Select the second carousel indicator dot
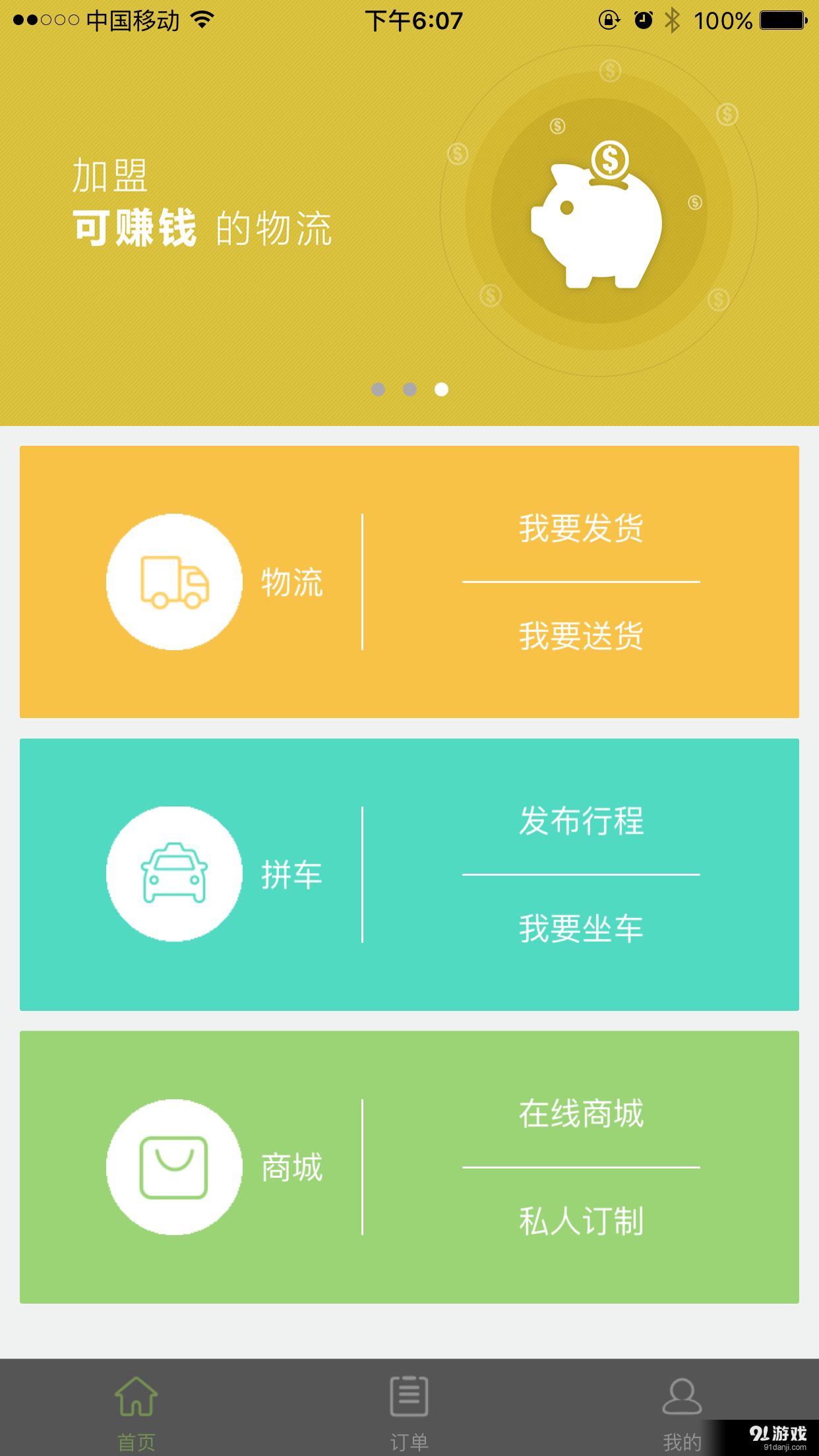Image resolution: width=819 pixels, height=1456 pixels. coord(409,390)
